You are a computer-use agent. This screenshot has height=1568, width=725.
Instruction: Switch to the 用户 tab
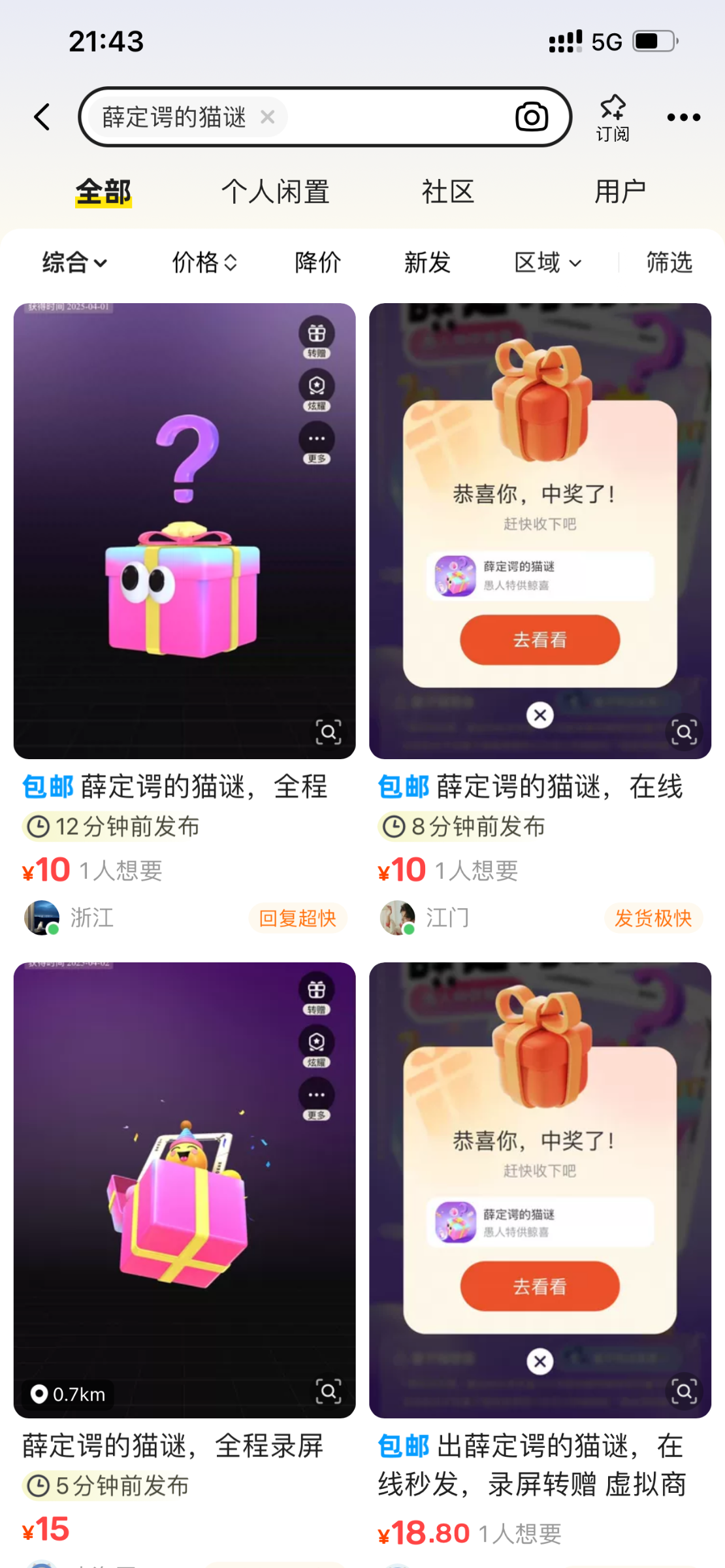(x=620, y=192)
